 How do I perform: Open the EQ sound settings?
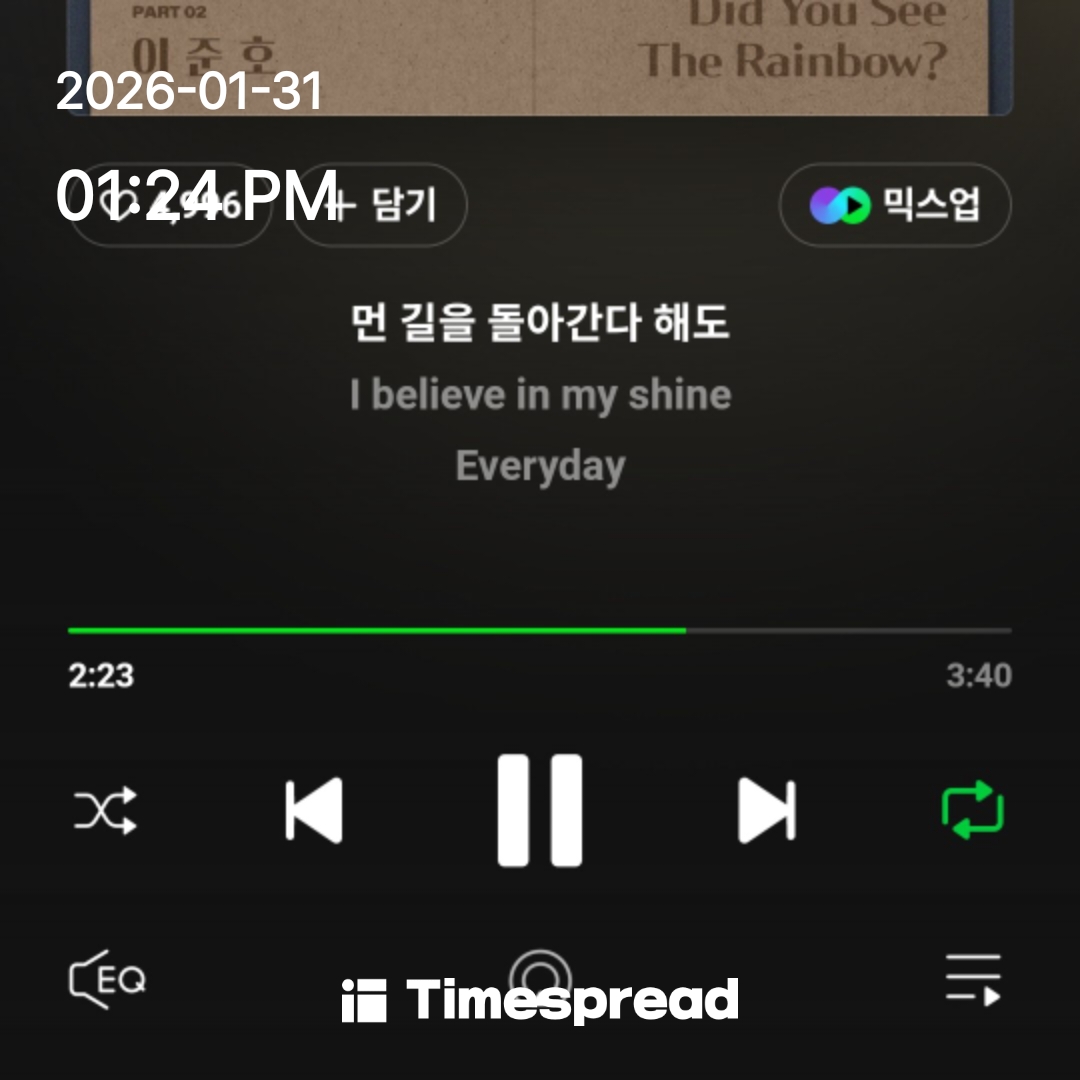click(x=108, y=978)
